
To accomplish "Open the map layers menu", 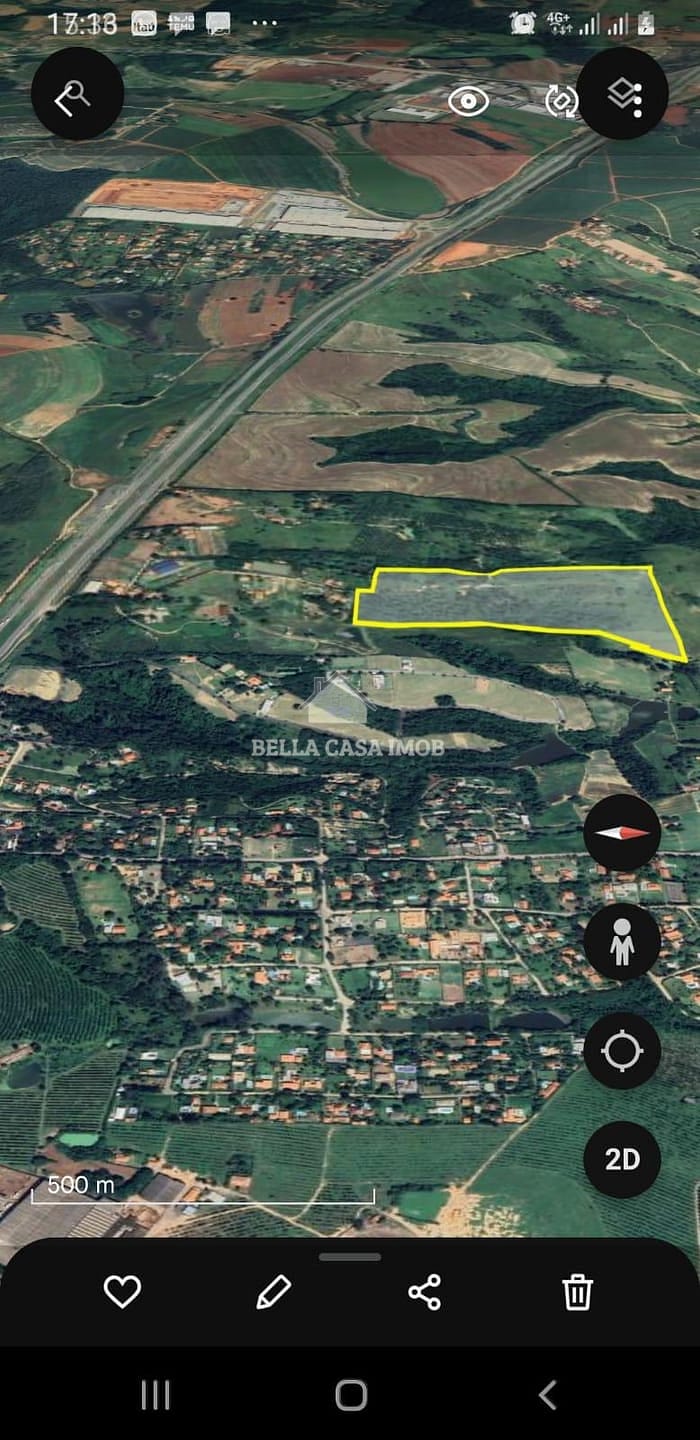I will pyautogui.click(x=623, y=94).
